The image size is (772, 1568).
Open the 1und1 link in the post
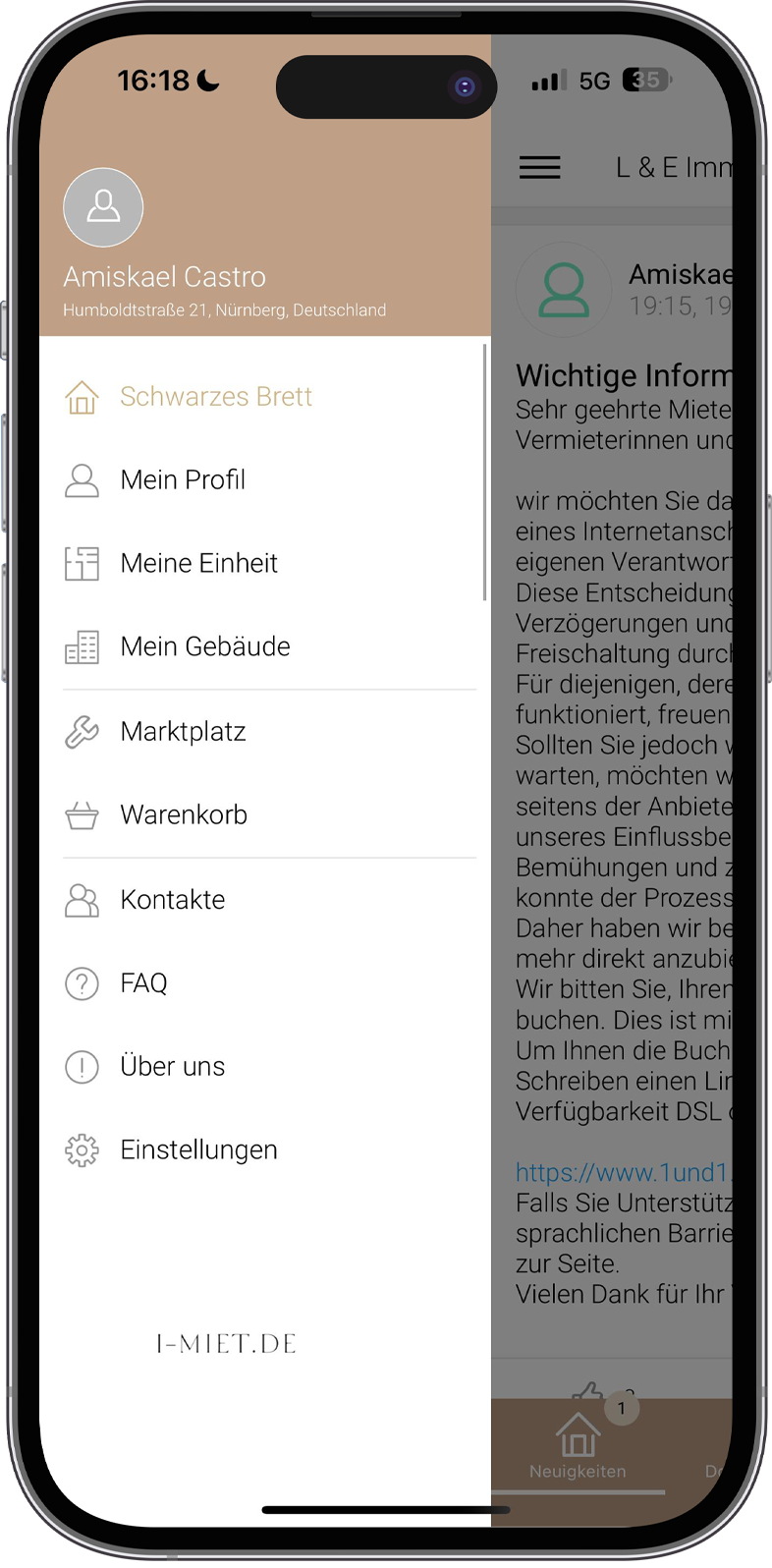pos(623,1172)
